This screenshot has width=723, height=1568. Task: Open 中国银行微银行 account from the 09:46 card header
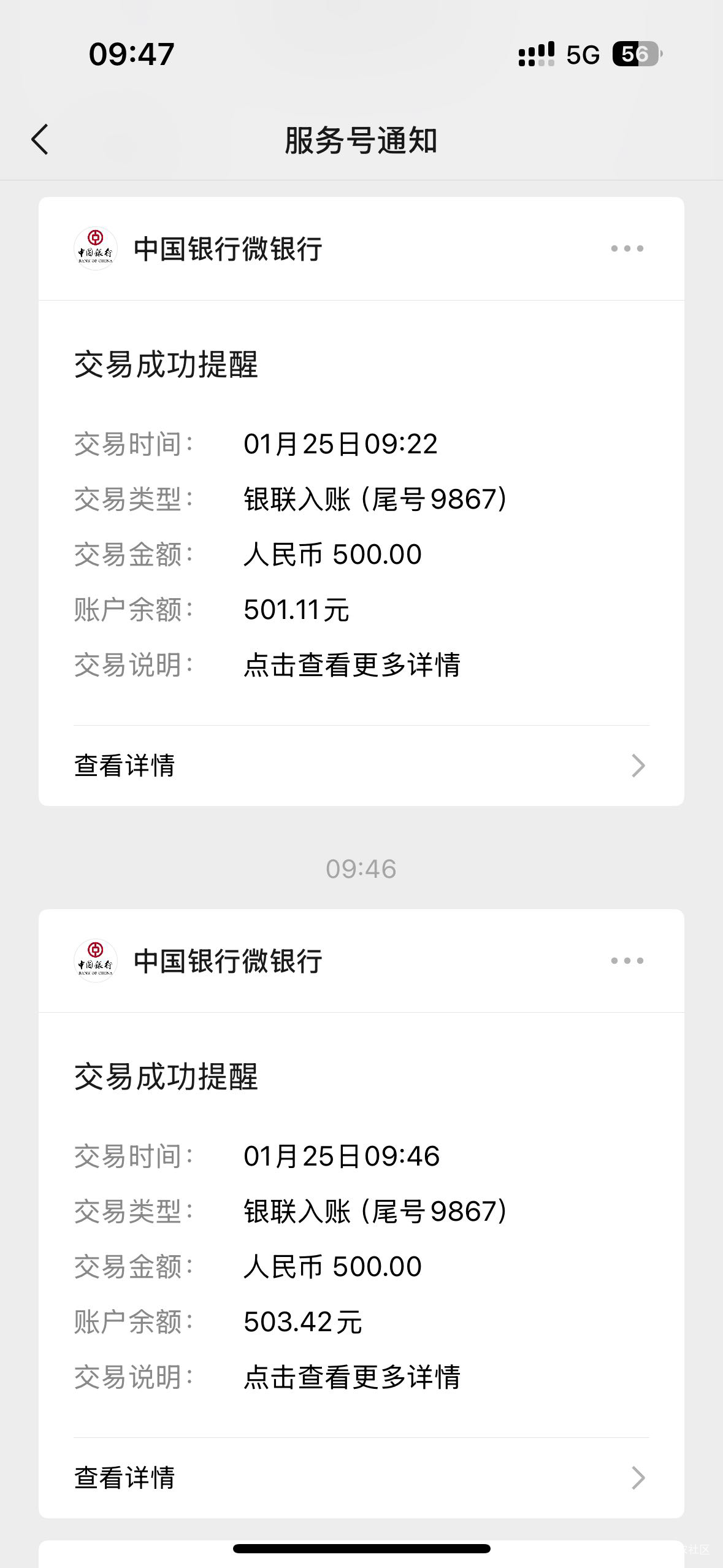(227, 961)
